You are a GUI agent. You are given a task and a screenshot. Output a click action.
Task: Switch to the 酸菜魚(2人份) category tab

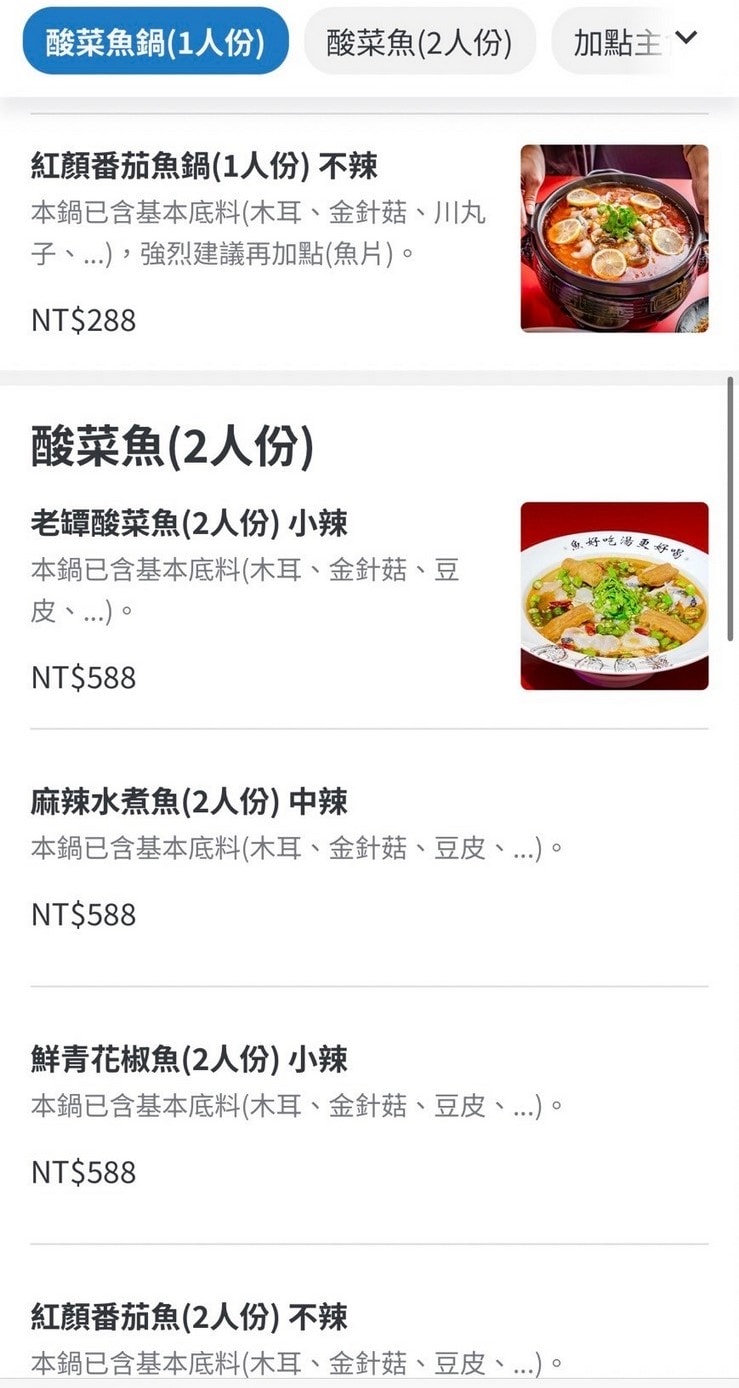[419, 40]
